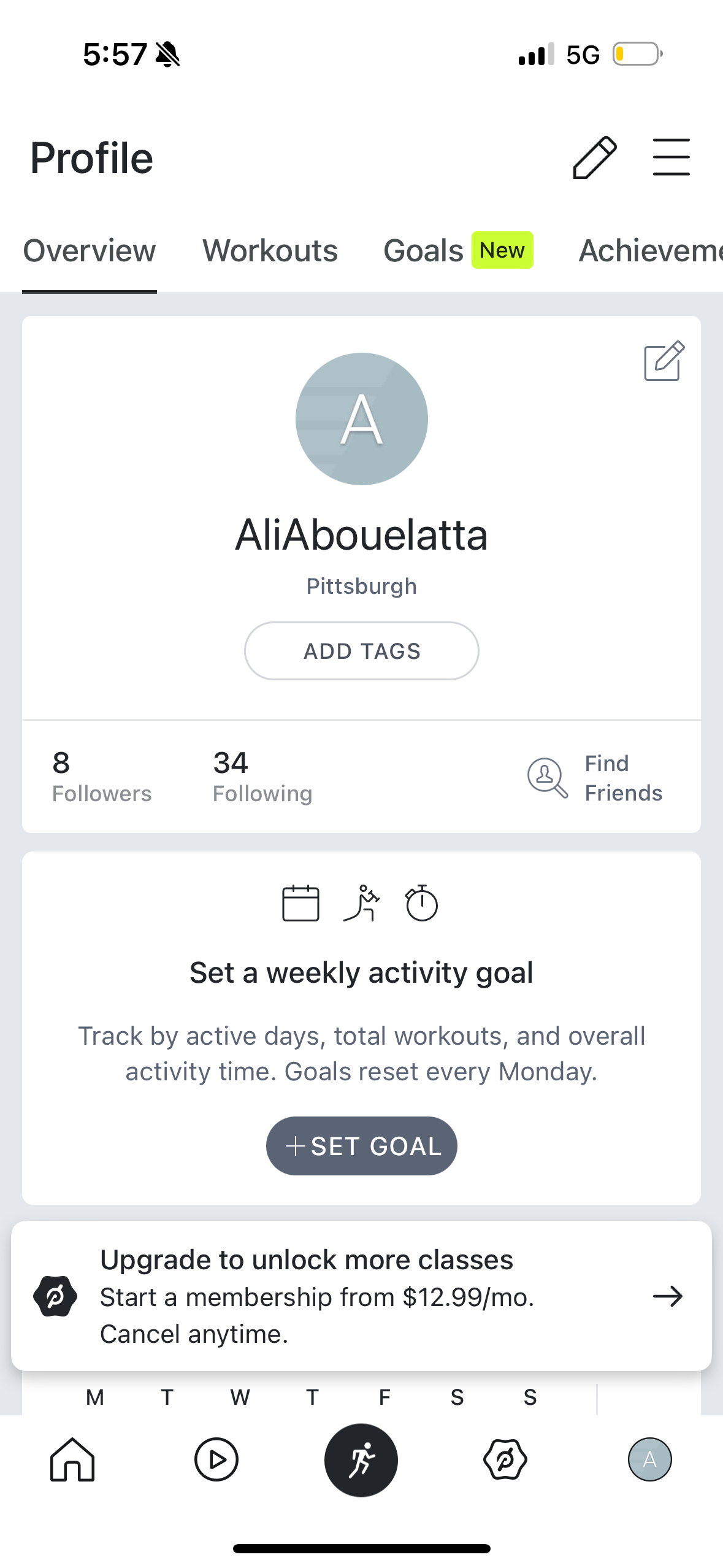Viewport: 723px width, 1568px height.
Task: Tap the stopwatch icon above the goal text
Action: 420,902
